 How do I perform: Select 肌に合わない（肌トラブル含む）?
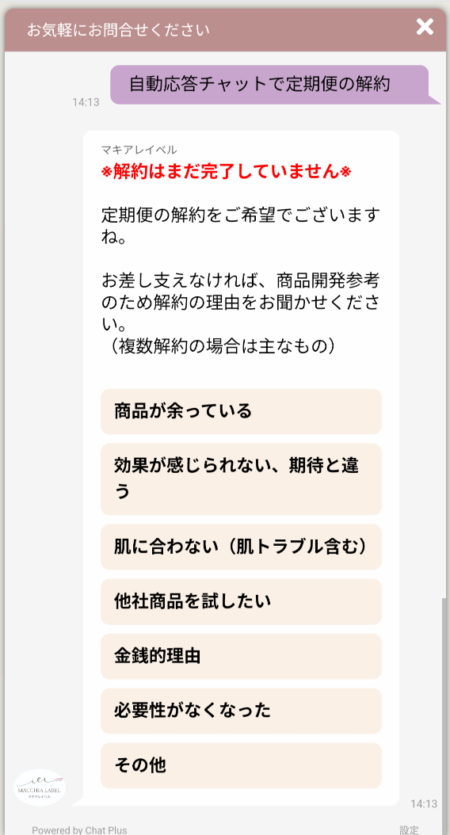(x=241, y=547)
